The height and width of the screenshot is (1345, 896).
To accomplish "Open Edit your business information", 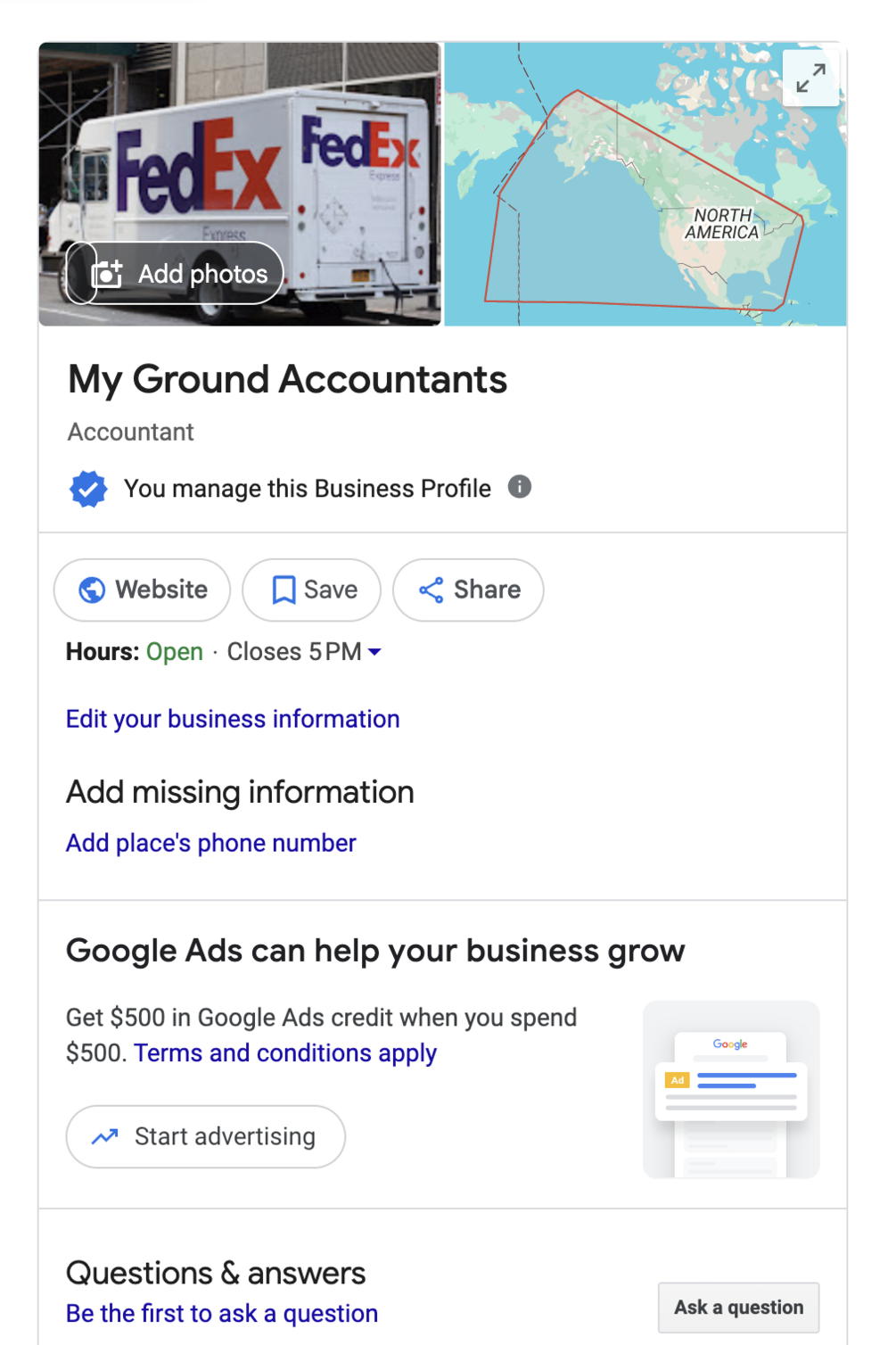I will 233,719.
